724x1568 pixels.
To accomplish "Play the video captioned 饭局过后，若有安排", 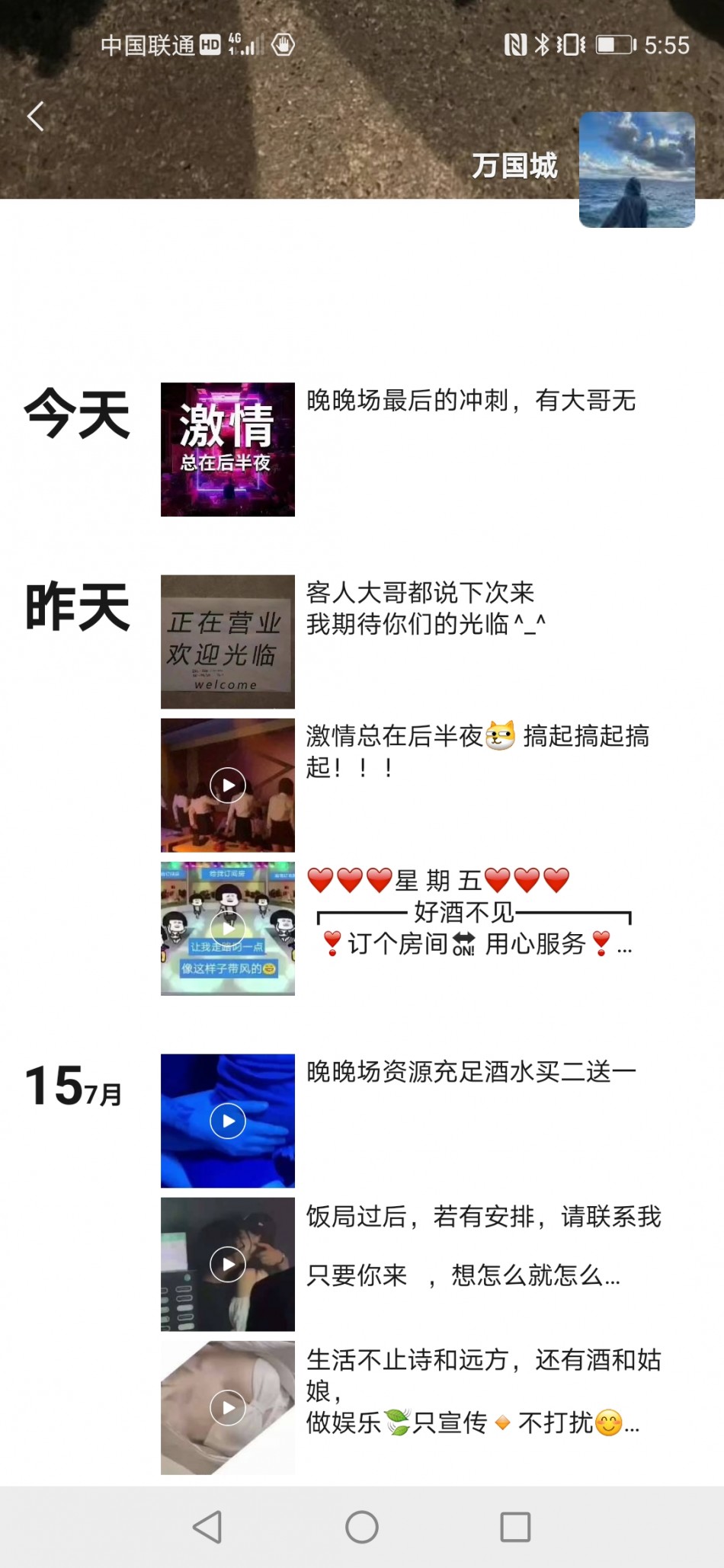I will tap(227, 1265).
